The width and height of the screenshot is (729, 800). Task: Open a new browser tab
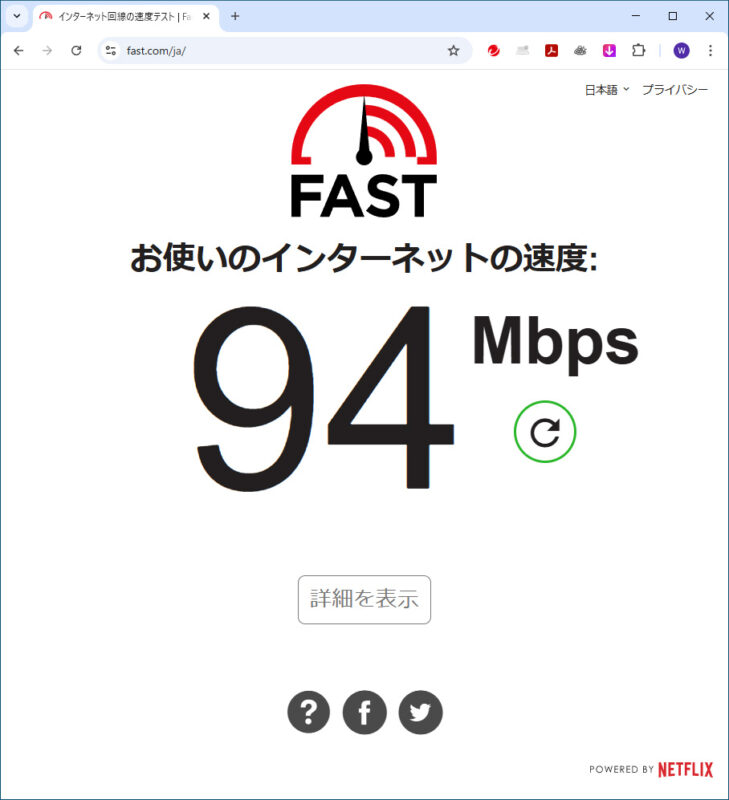pos(235,16)
